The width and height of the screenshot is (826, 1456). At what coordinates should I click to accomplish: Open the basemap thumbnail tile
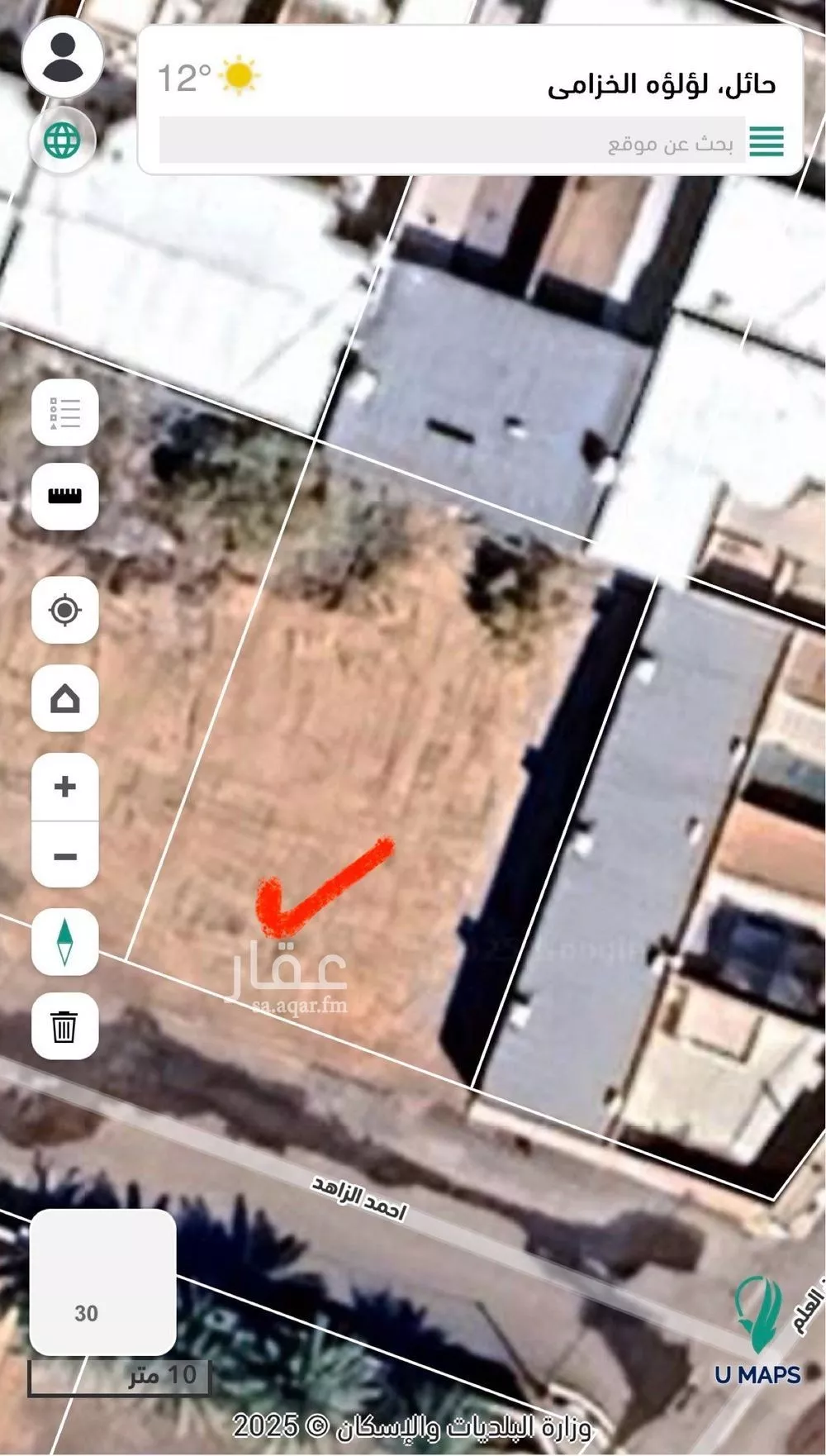point(102,1282)
